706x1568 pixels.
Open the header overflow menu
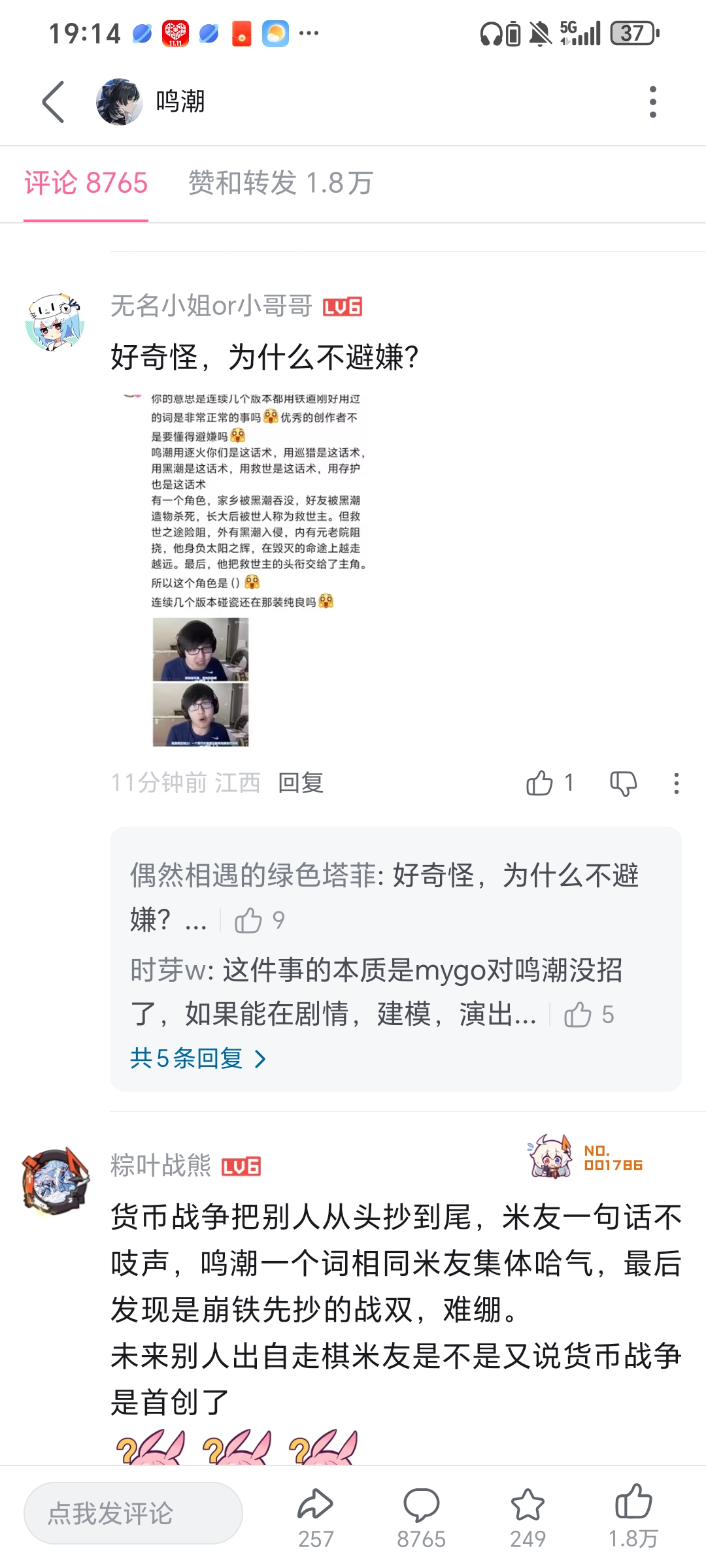point(652,102)
